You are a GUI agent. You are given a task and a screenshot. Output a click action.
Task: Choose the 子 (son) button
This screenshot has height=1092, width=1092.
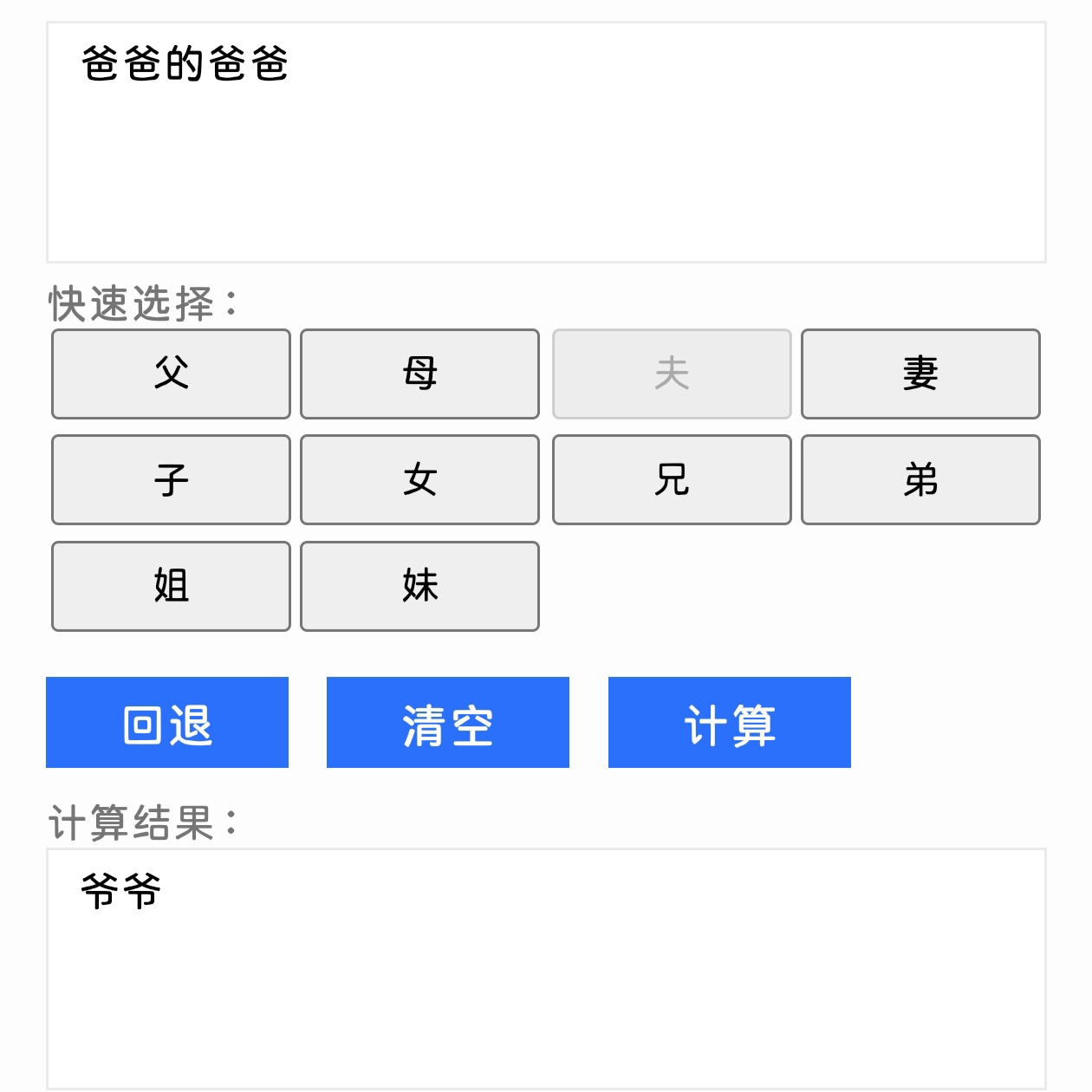tap(171, 479)
